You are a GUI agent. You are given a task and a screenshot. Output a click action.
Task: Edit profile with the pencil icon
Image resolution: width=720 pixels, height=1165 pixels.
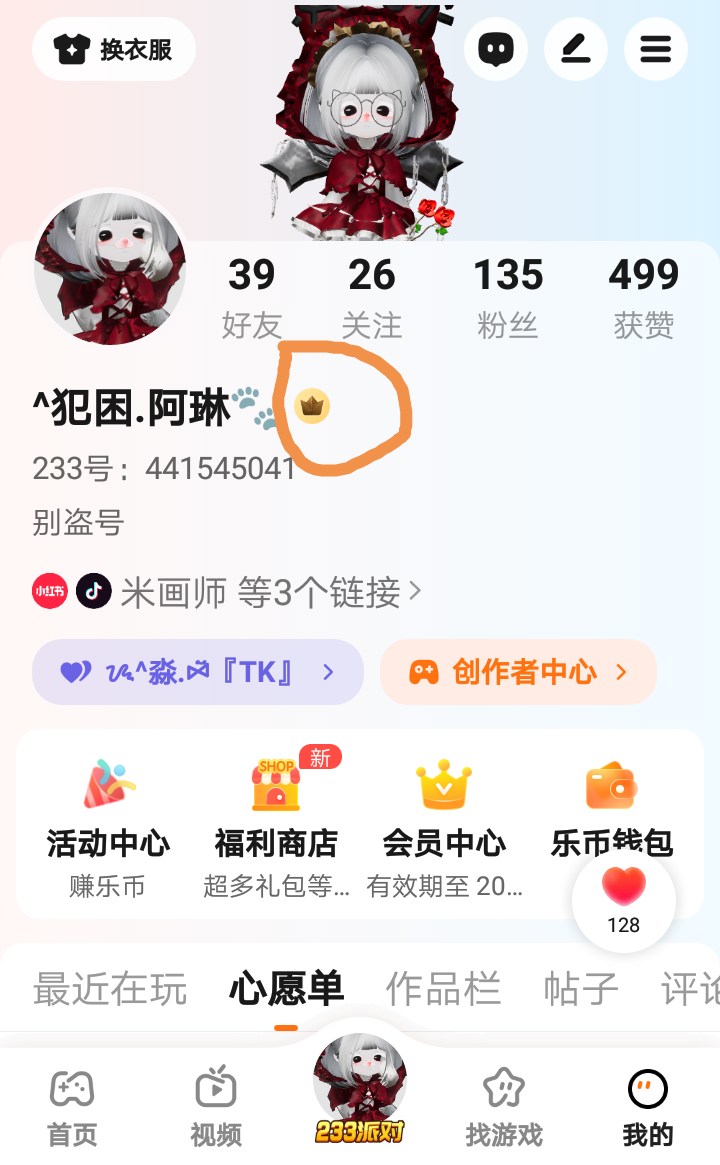[575, 49]
